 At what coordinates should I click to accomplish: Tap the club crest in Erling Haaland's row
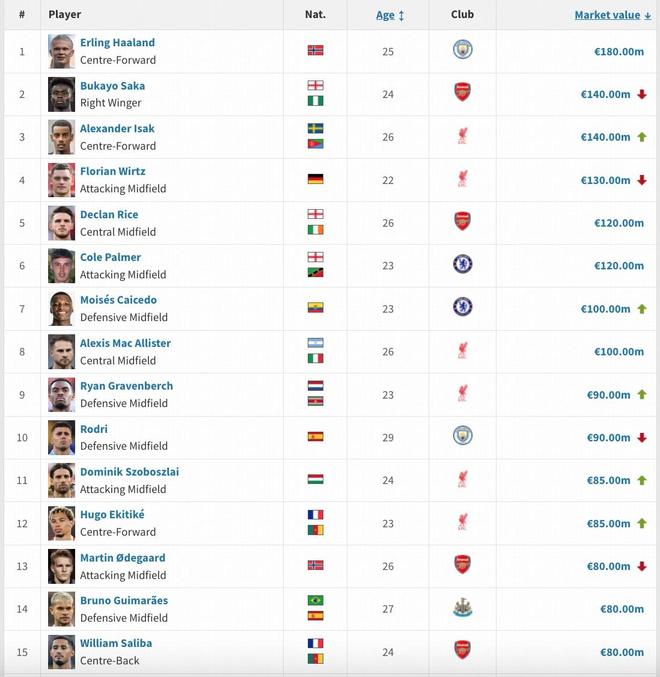(462, 50)
